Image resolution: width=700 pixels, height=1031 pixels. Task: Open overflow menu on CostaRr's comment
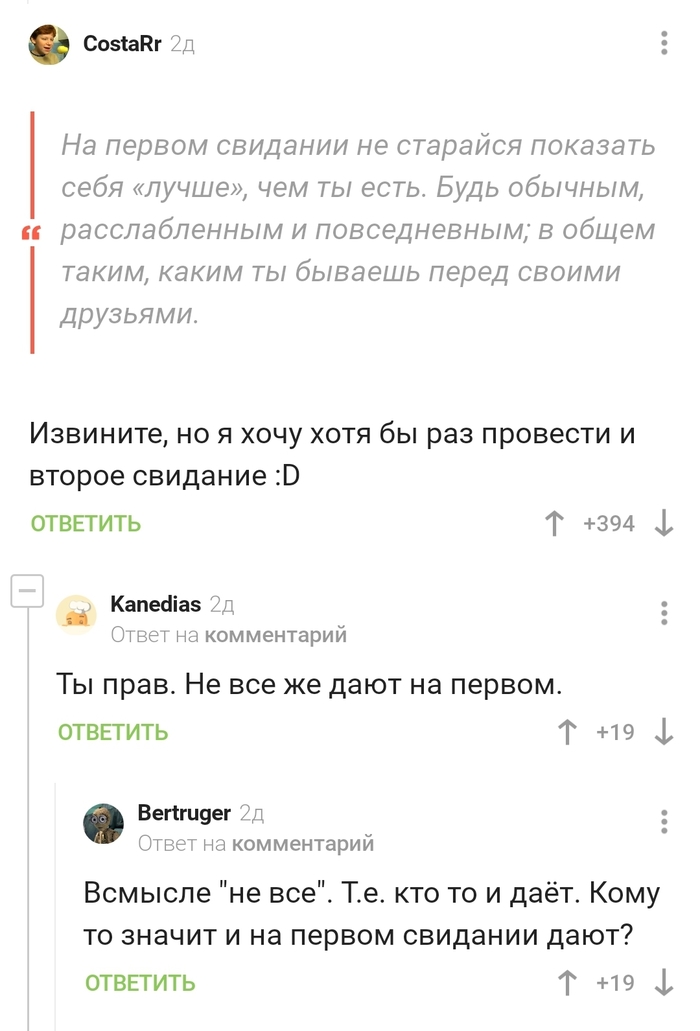665,43
